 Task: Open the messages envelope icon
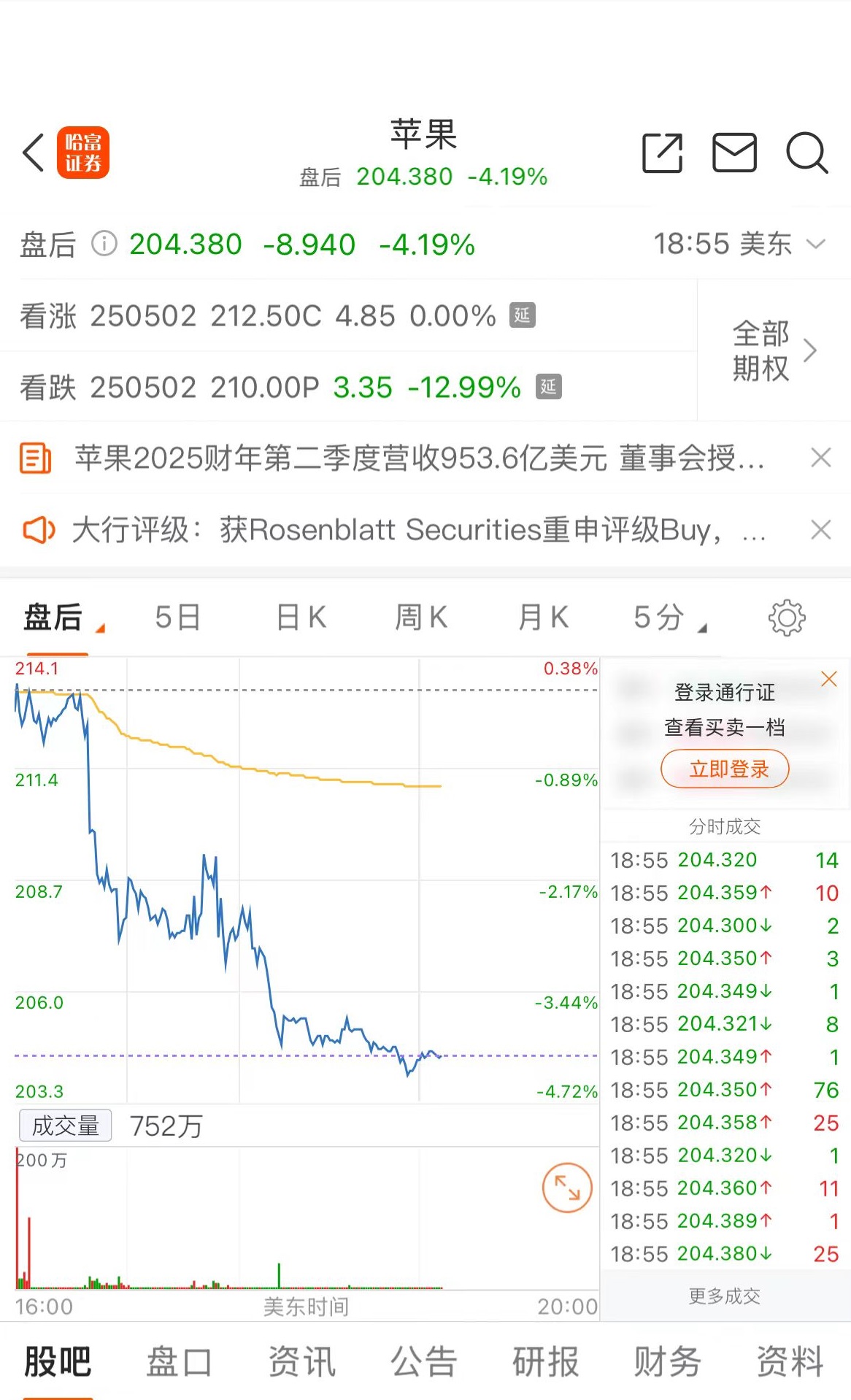[x=734, y=153]
